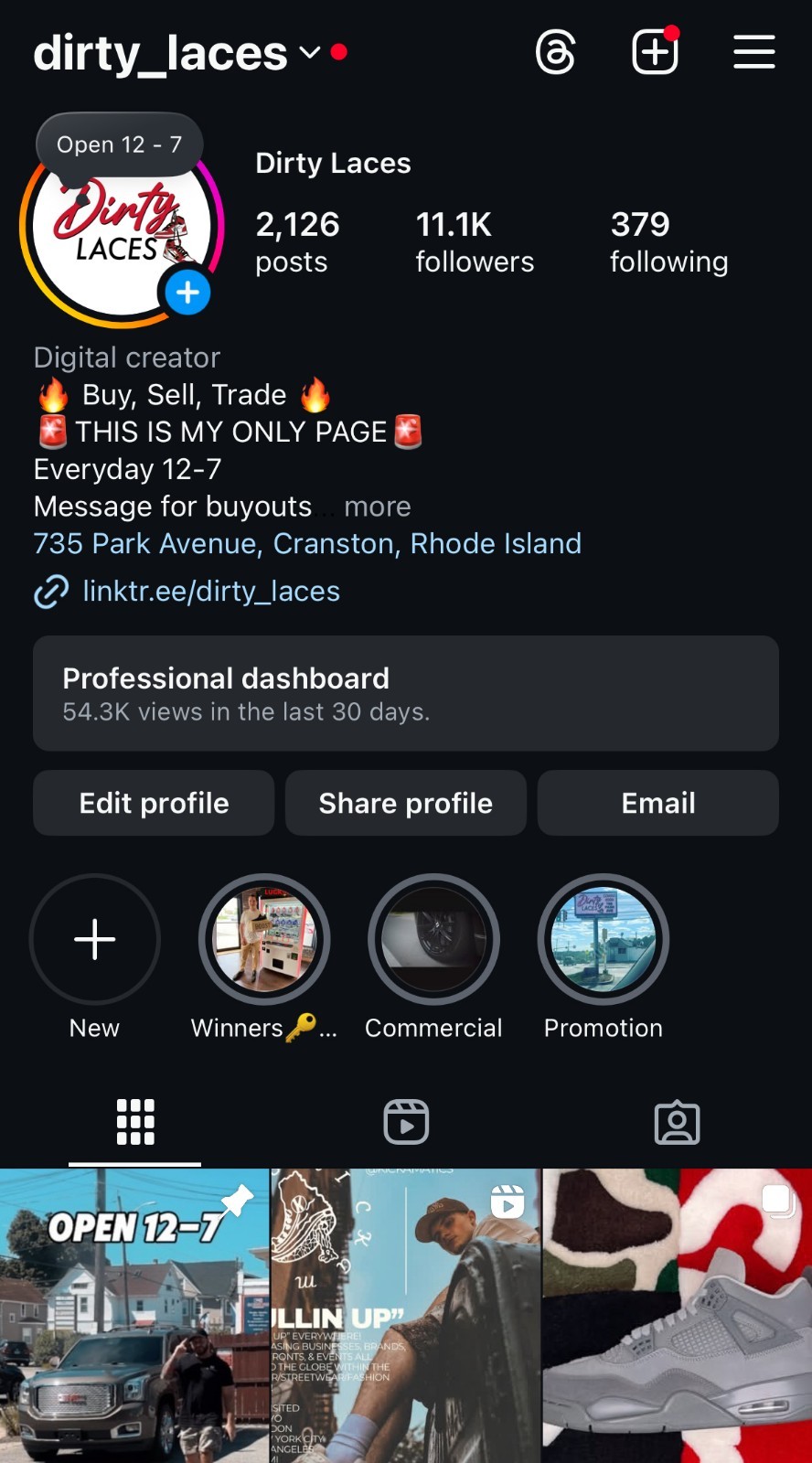Switch to the Reels tab

pos(406,1122)
